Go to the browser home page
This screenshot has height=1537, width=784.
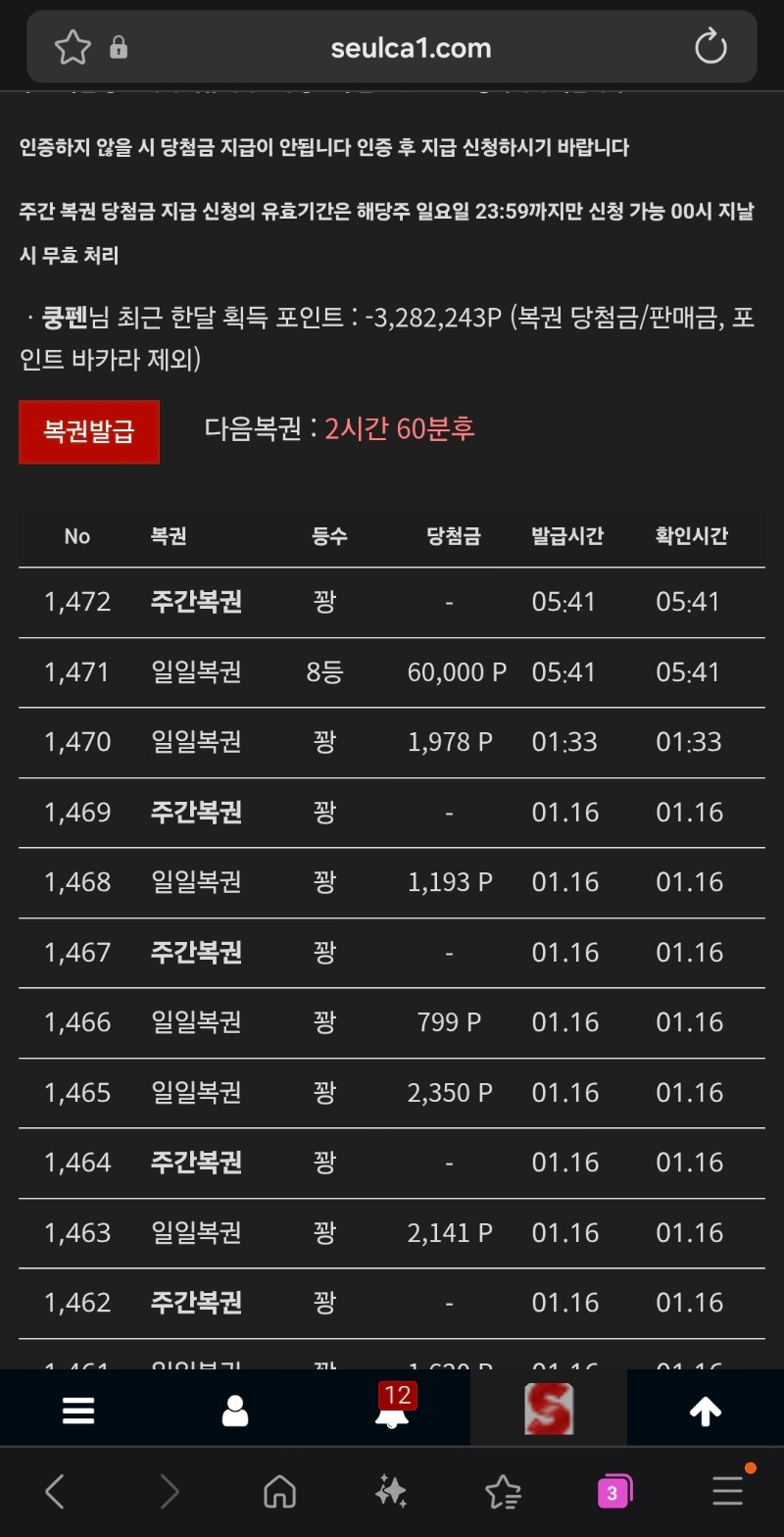[280, 1492]
